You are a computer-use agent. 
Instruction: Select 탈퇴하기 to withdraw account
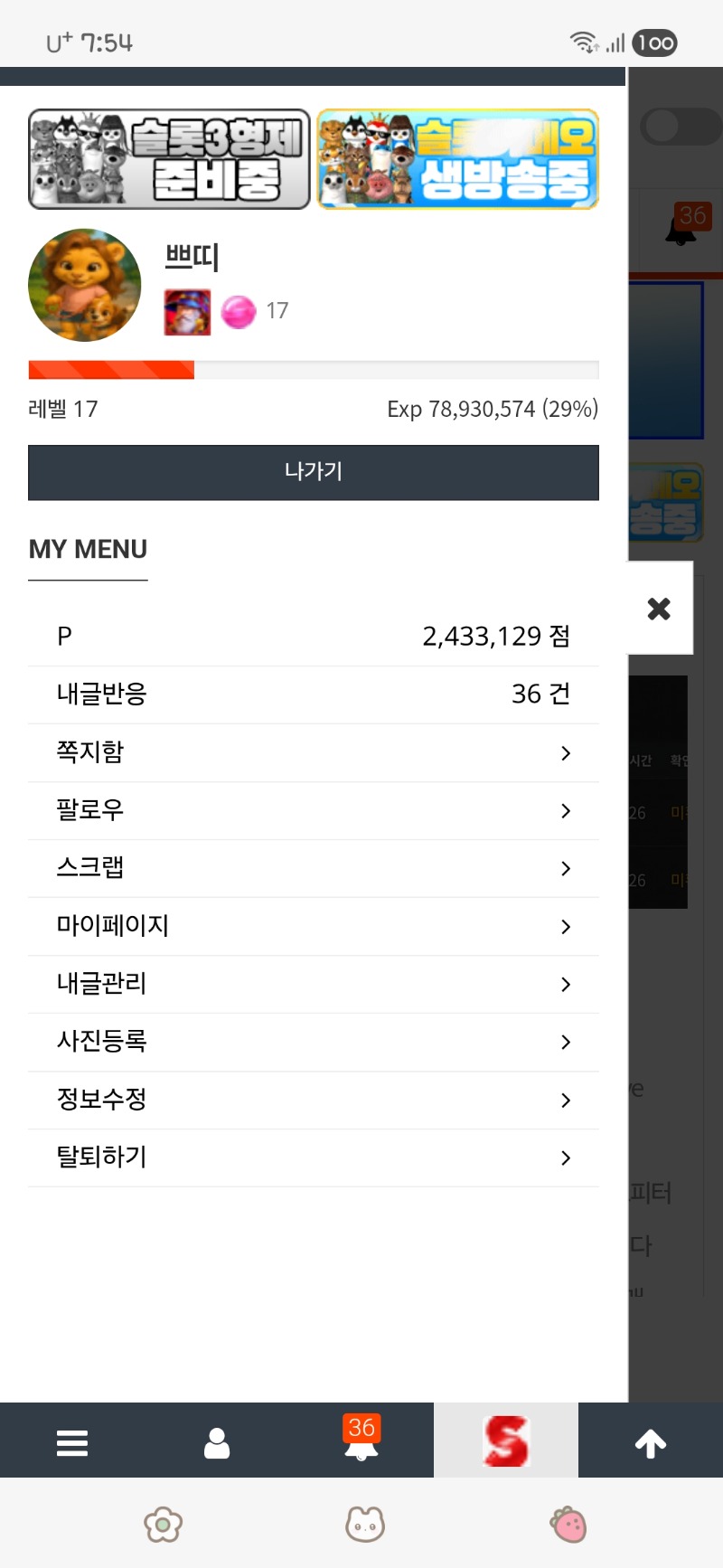point(313,1157)
